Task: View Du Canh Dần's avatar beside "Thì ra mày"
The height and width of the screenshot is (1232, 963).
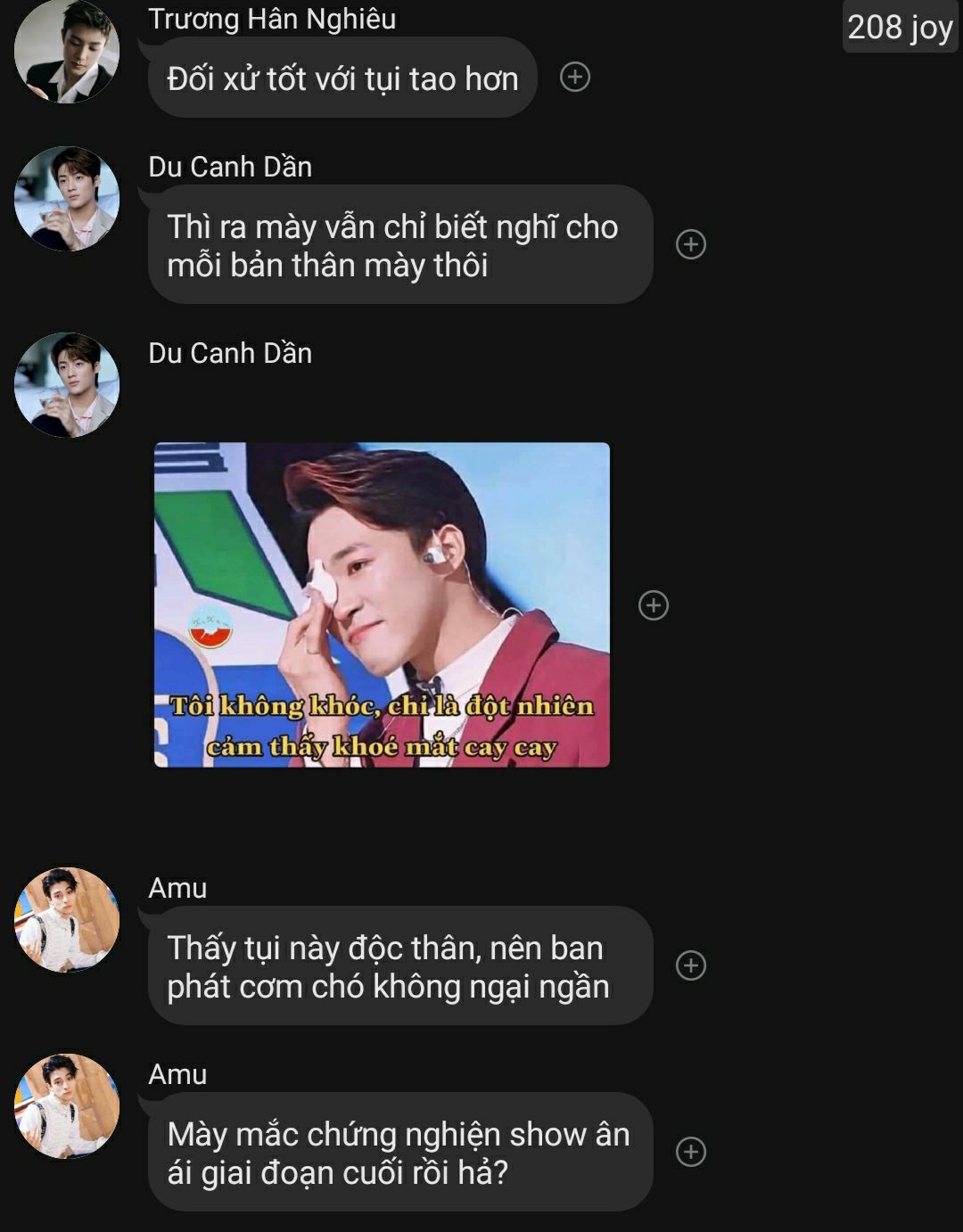Action: [x=66, y=199]
